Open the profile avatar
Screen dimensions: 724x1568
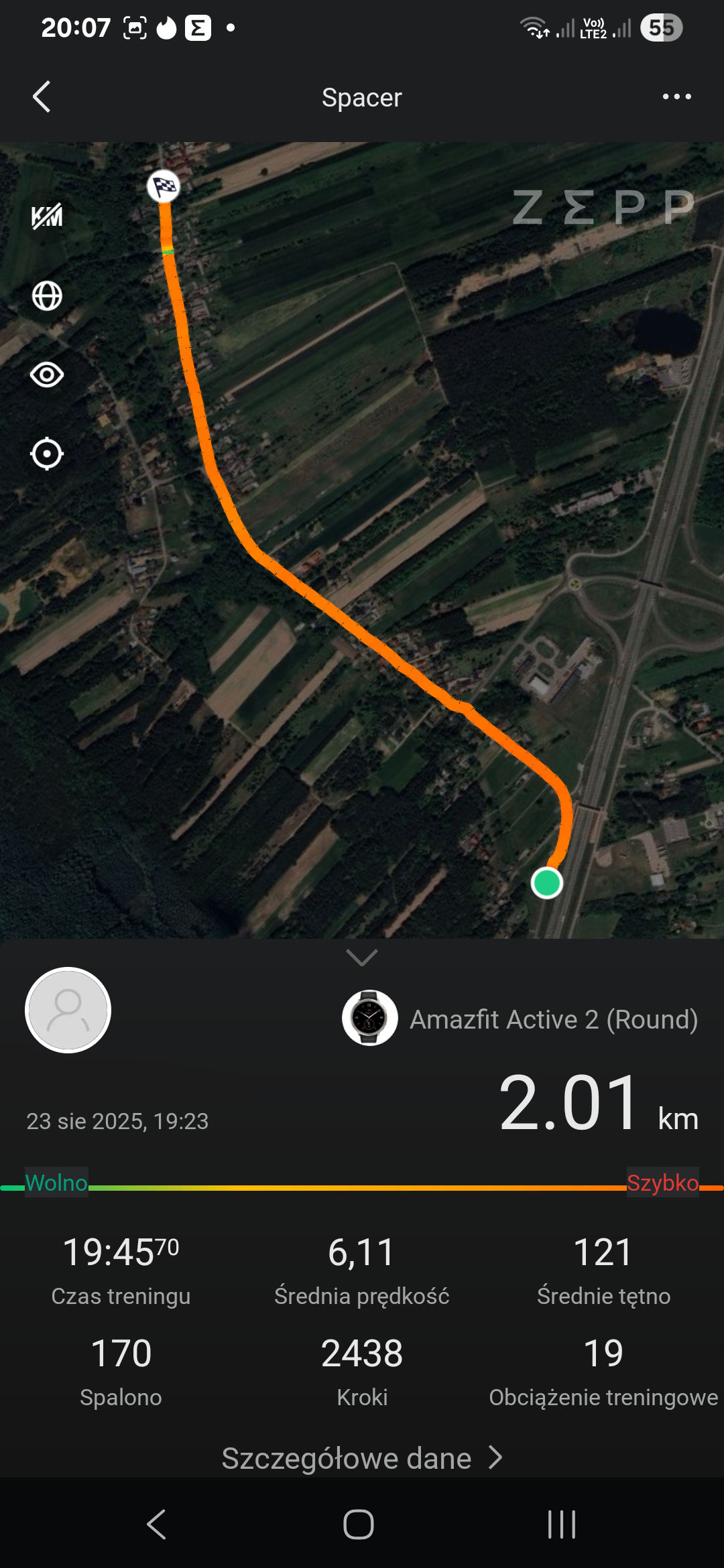(68, 1010)
